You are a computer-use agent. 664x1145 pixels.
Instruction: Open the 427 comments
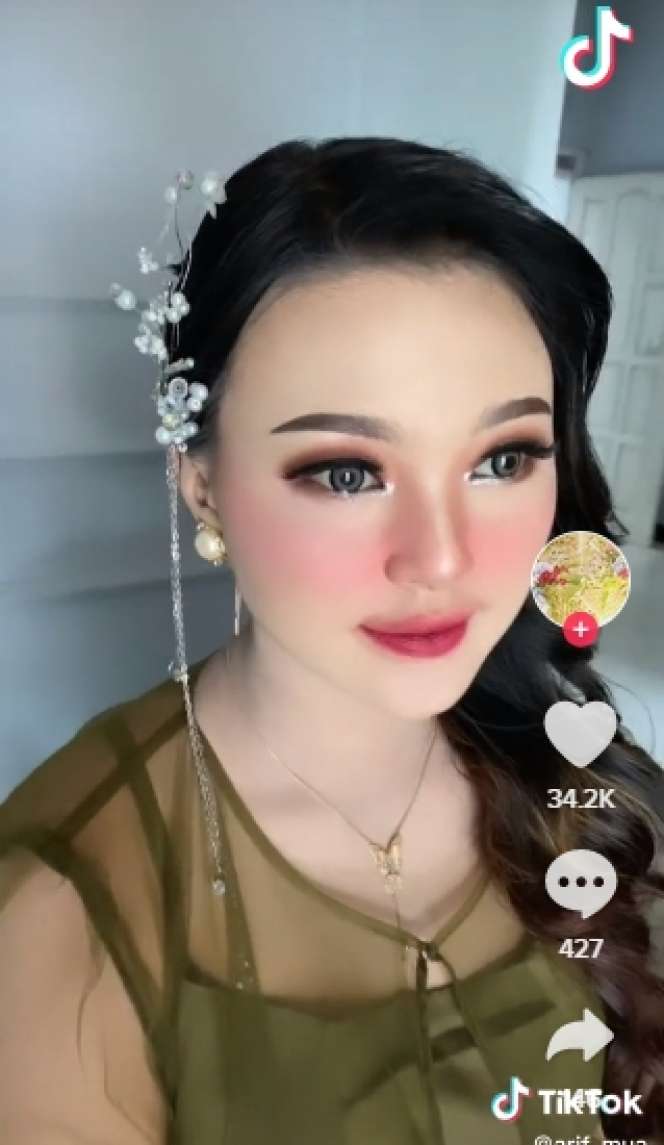pos(580,884)
